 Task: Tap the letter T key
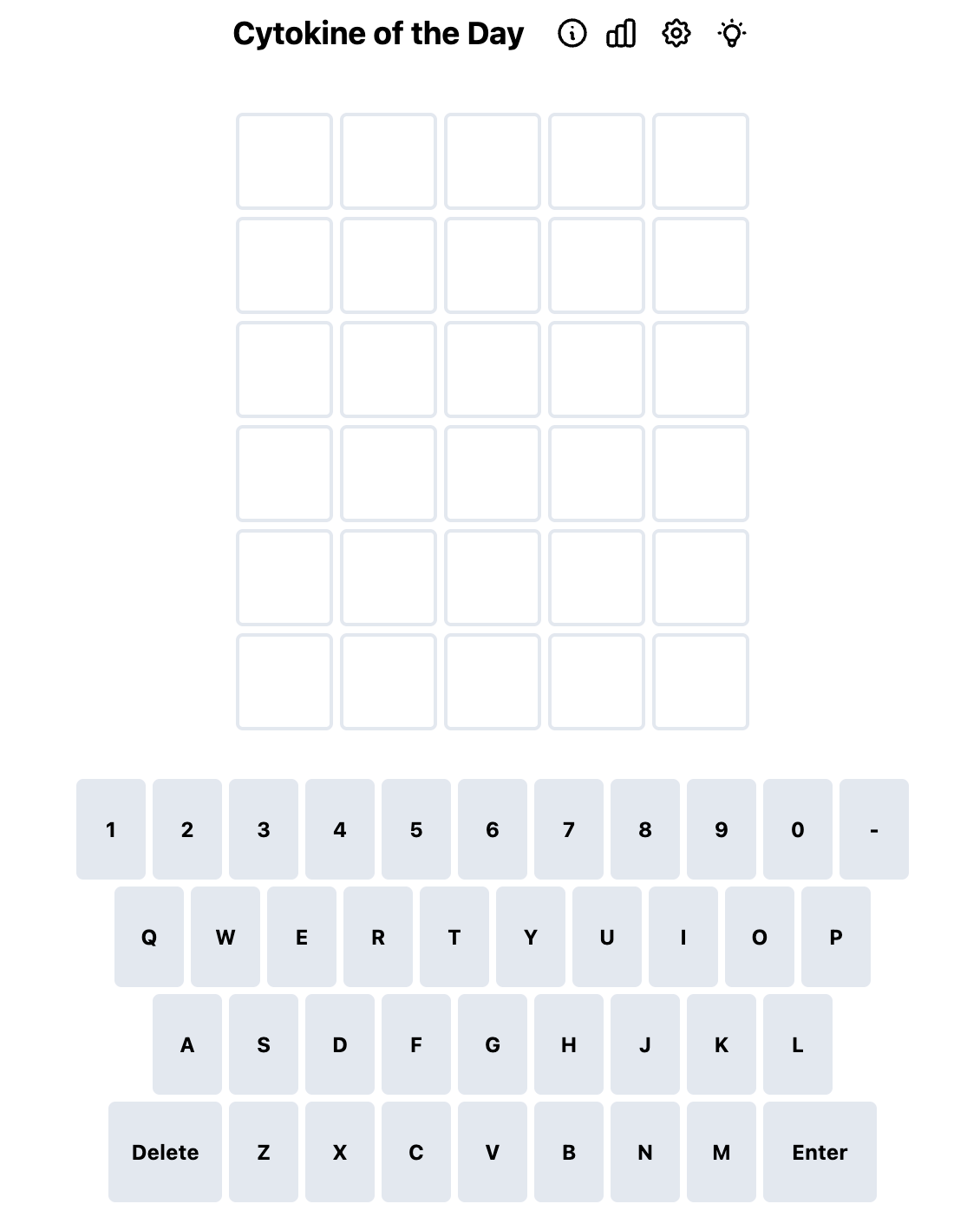[454, 937]
